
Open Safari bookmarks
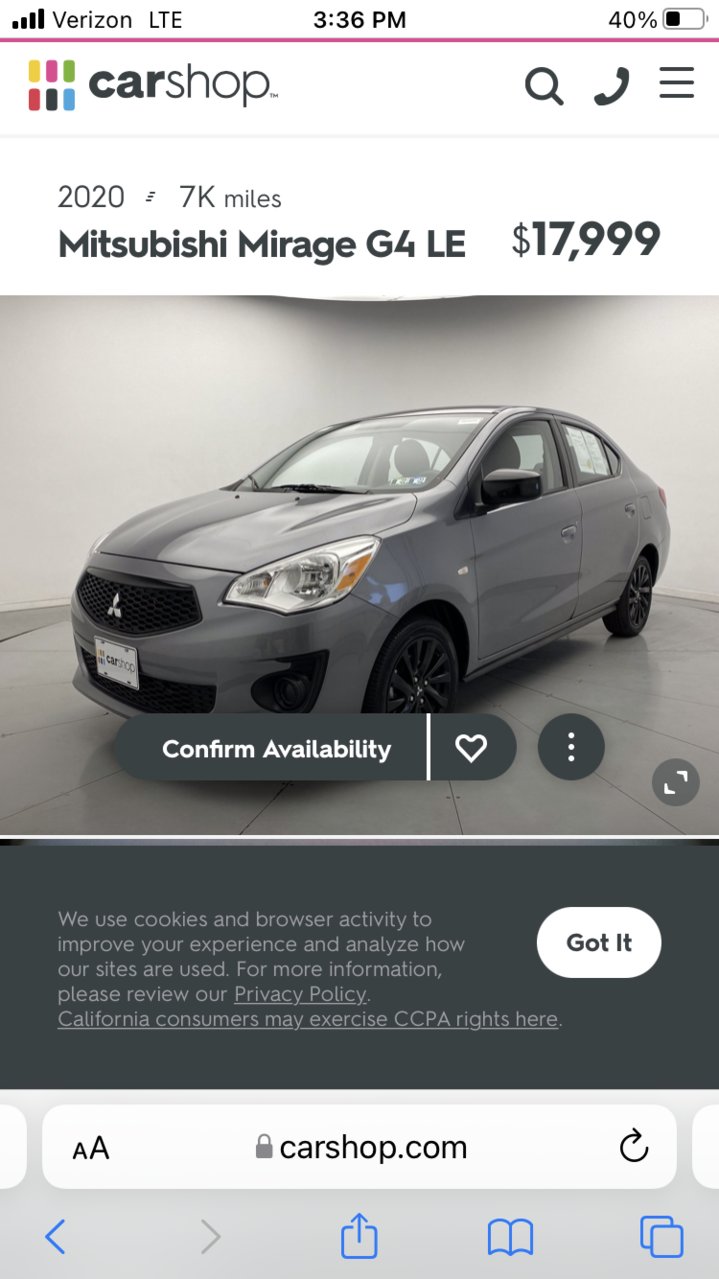(x=510, y=1238)
